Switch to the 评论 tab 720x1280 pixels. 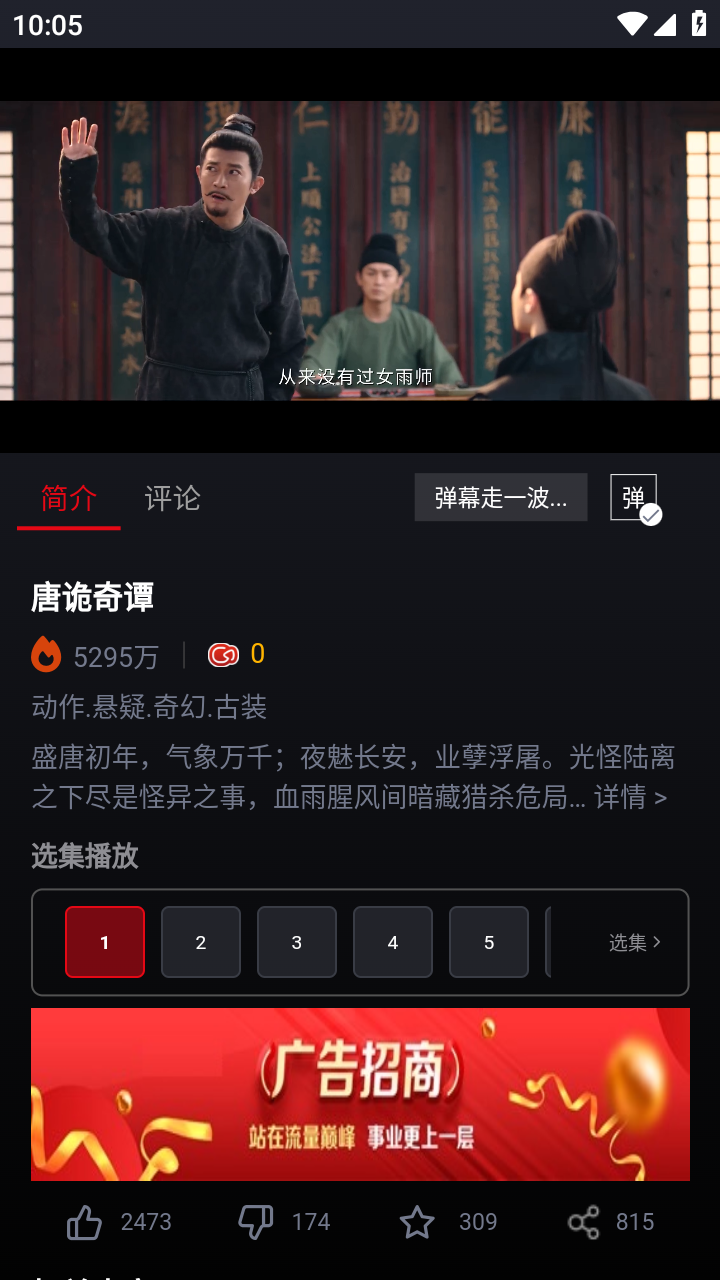pyautogui.click(x=171, y=498)
